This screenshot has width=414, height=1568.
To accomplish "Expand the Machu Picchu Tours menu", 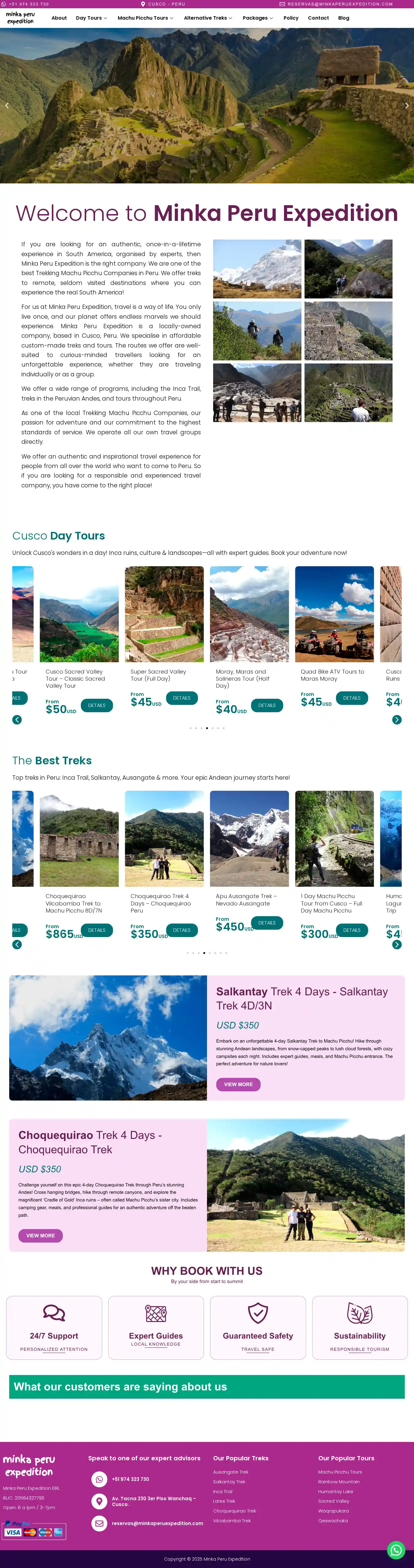I will pos(145,18).
